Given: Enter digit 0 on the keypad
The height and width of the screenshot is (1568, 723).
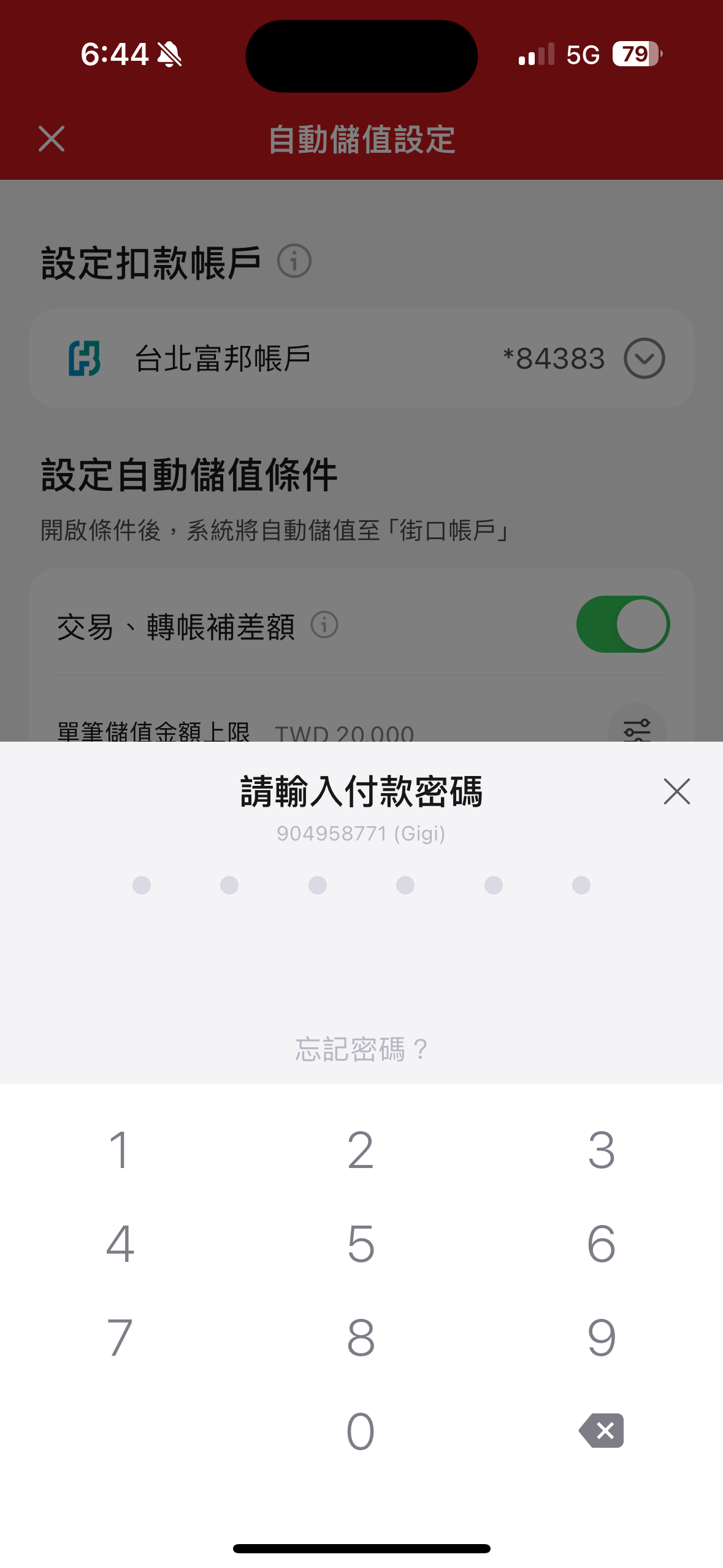Looking at the screenshot, I should [x=361, y=1431].
